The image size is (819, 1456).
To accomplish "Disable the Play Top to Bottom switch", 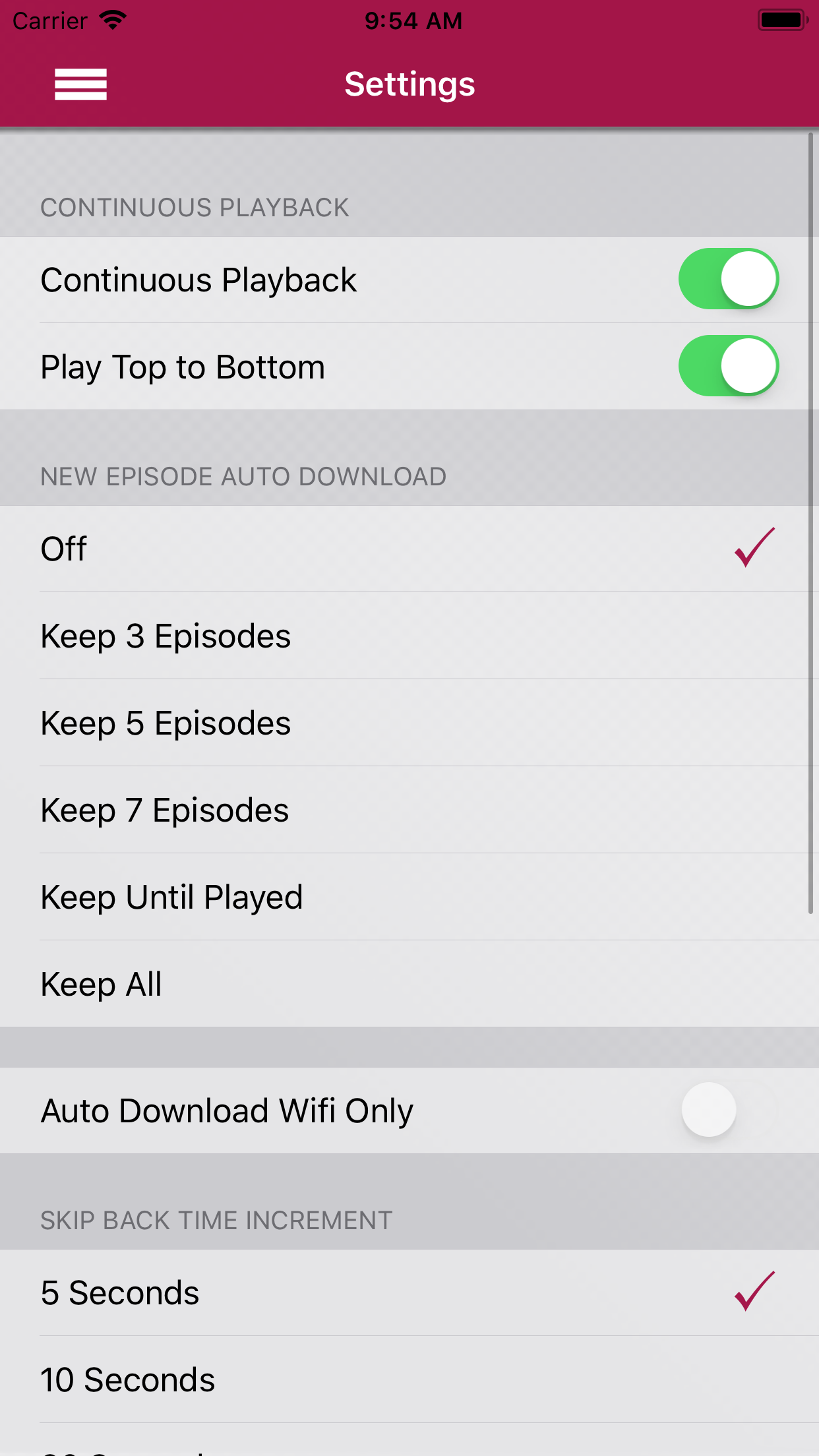I will pos(729,366).
